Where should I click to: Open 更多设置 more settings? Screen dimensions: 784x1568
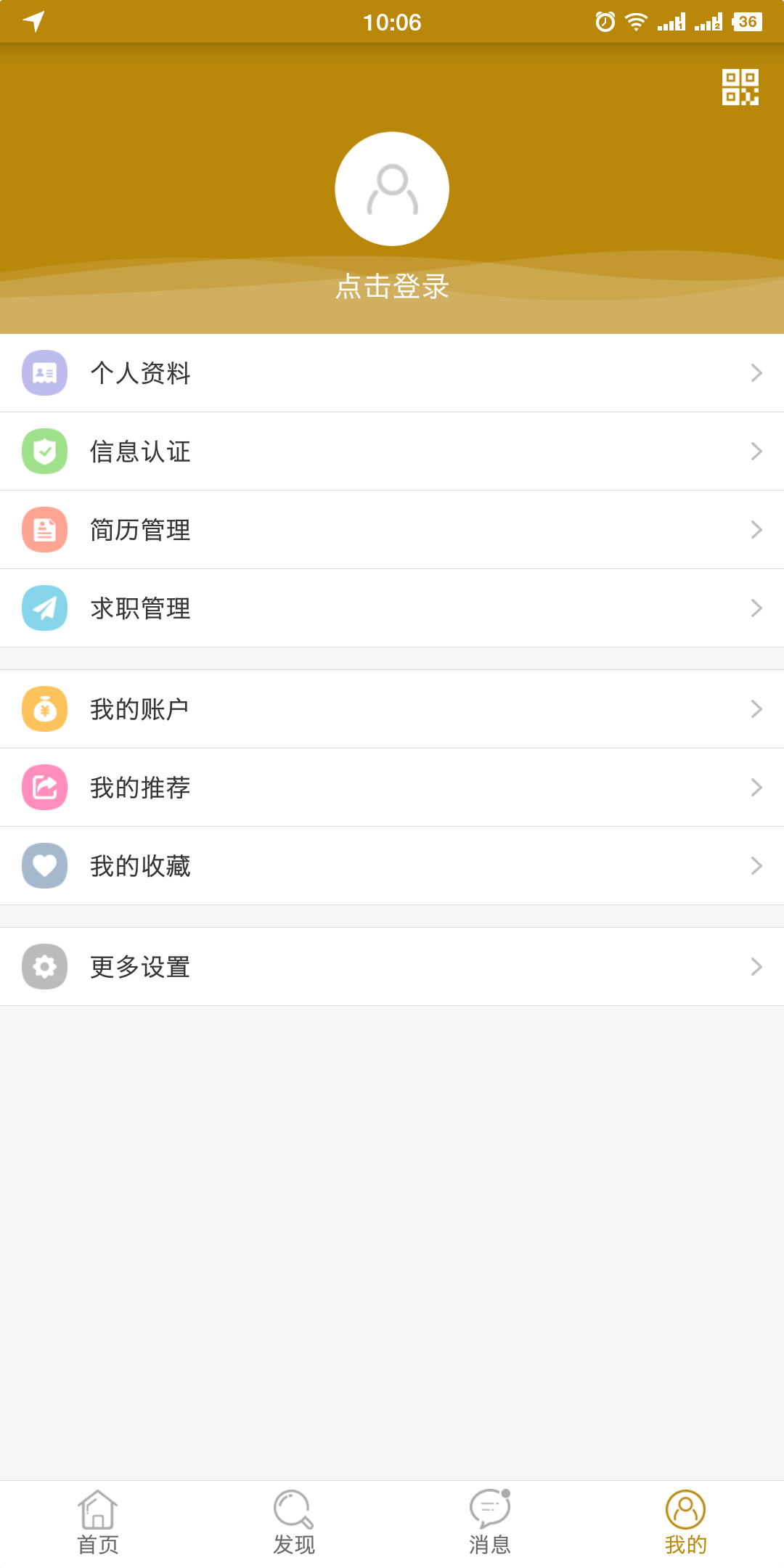[392, 967]
